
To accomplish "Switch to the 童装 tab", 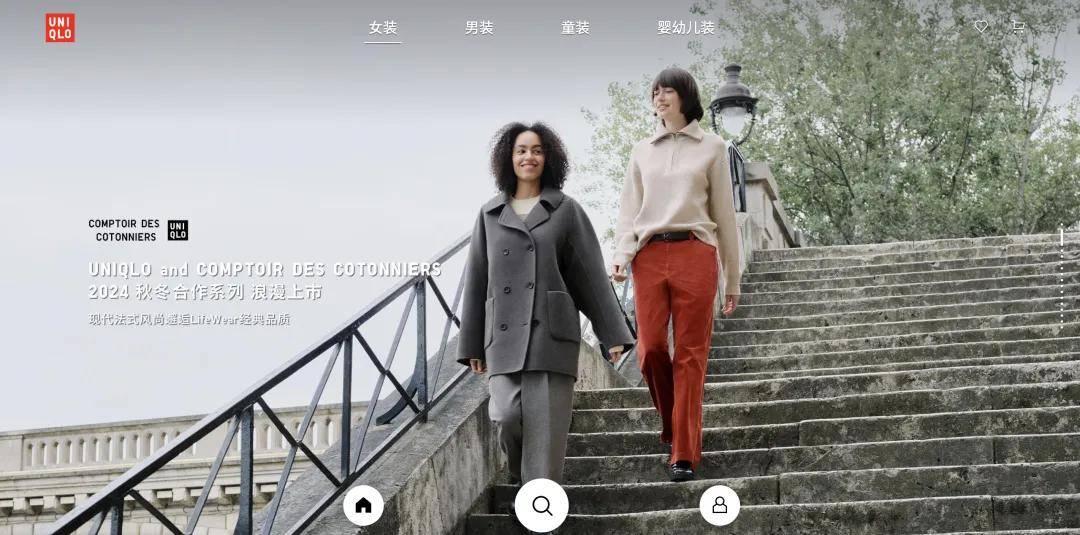I will click(x=575, y=28).
